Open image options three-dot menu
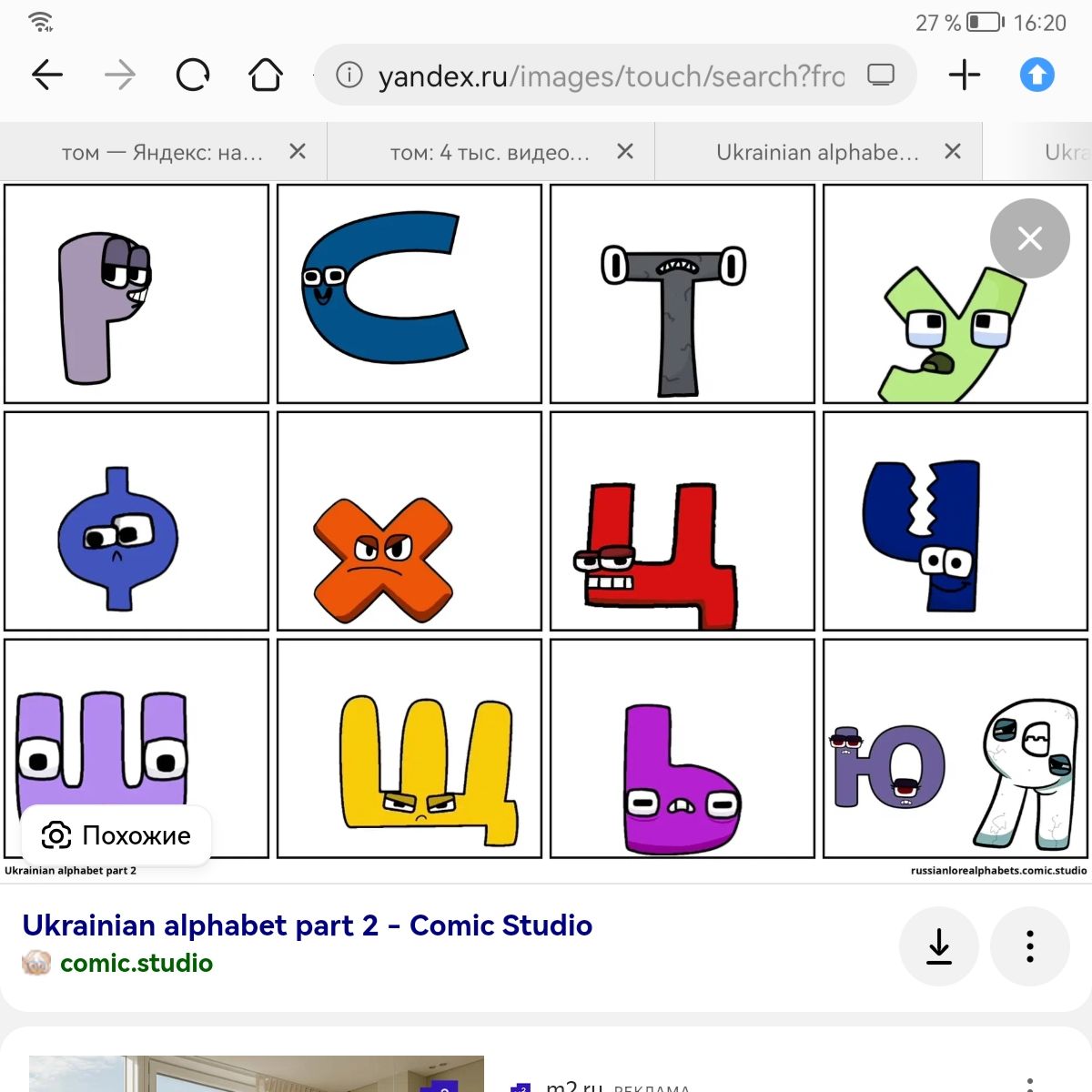This screenshot has height=1092, width=1092. coord(1029,946)
